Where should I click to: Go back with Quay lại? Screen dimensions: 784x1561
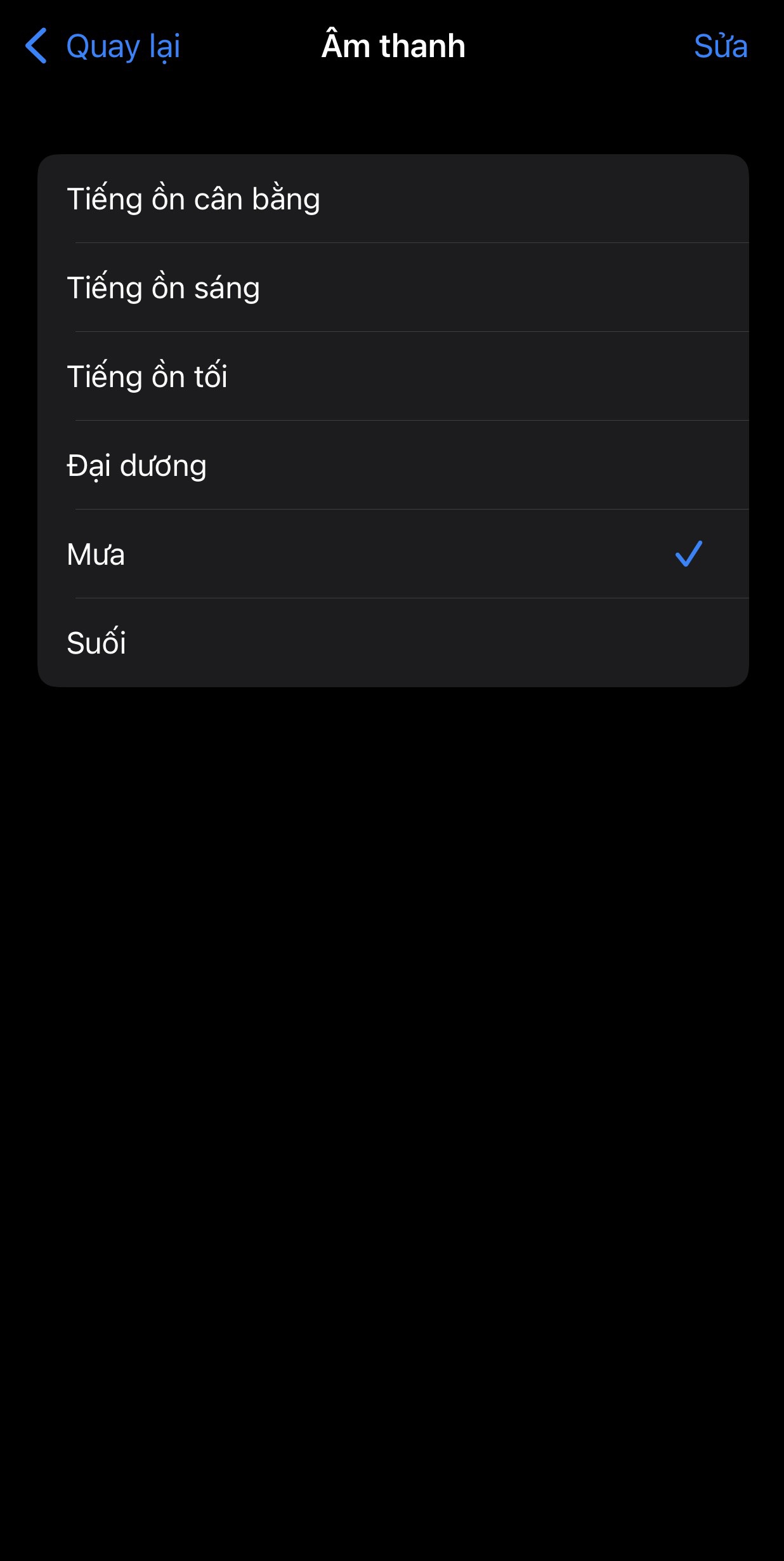click(x=103, y=46)
